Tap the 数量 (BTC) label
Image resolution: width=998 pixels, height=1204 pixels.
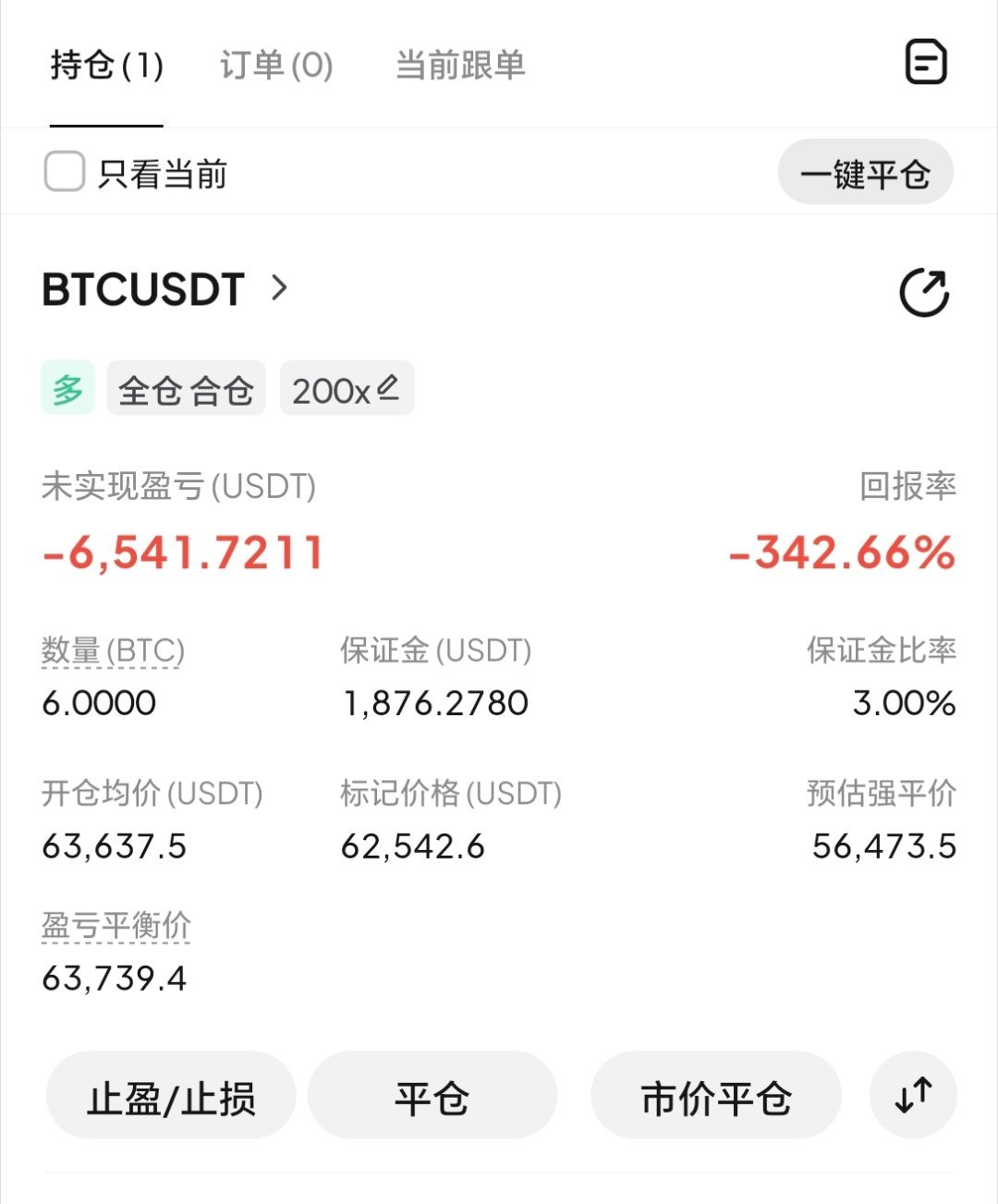tap(114, 651)
